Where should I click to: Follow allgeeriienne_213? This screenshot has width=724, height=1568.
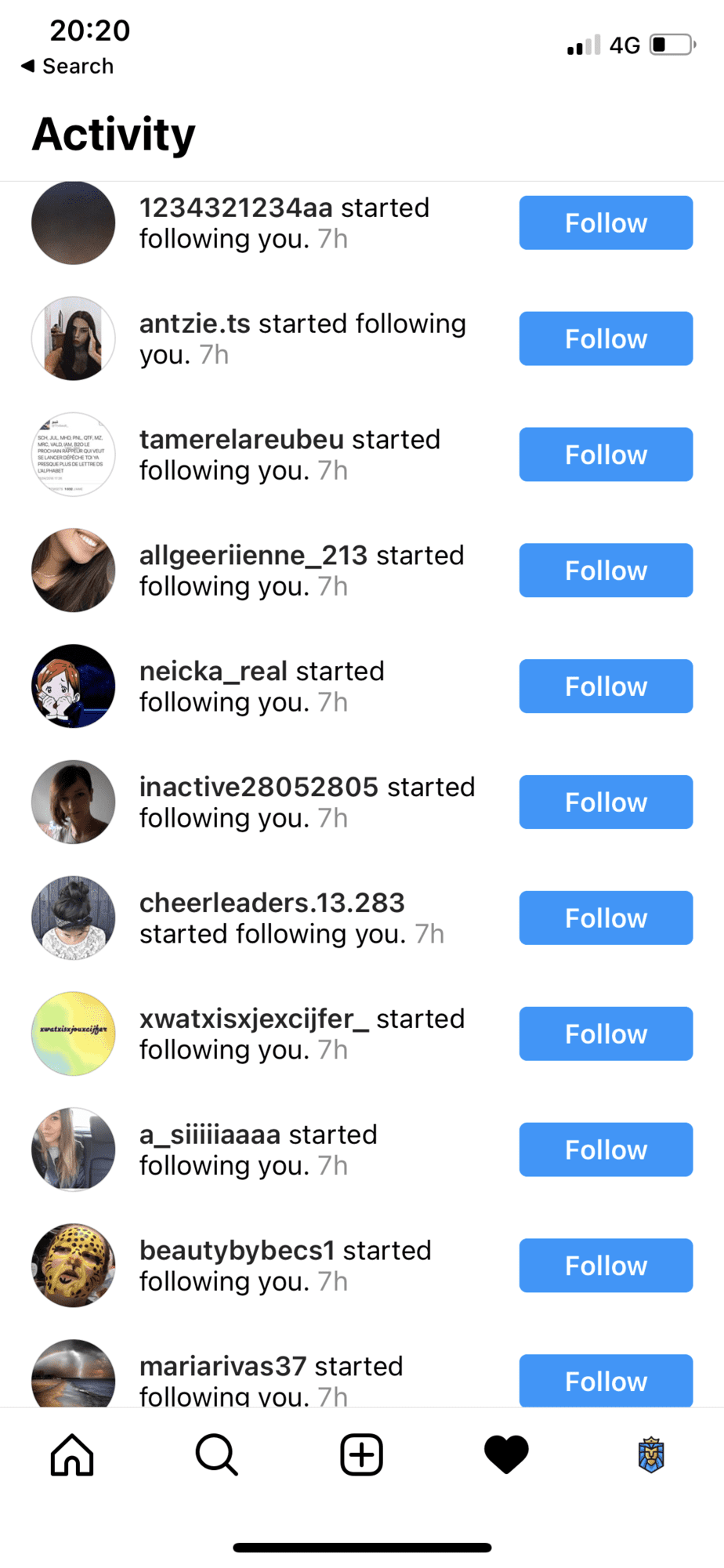(x=605, y=570)
